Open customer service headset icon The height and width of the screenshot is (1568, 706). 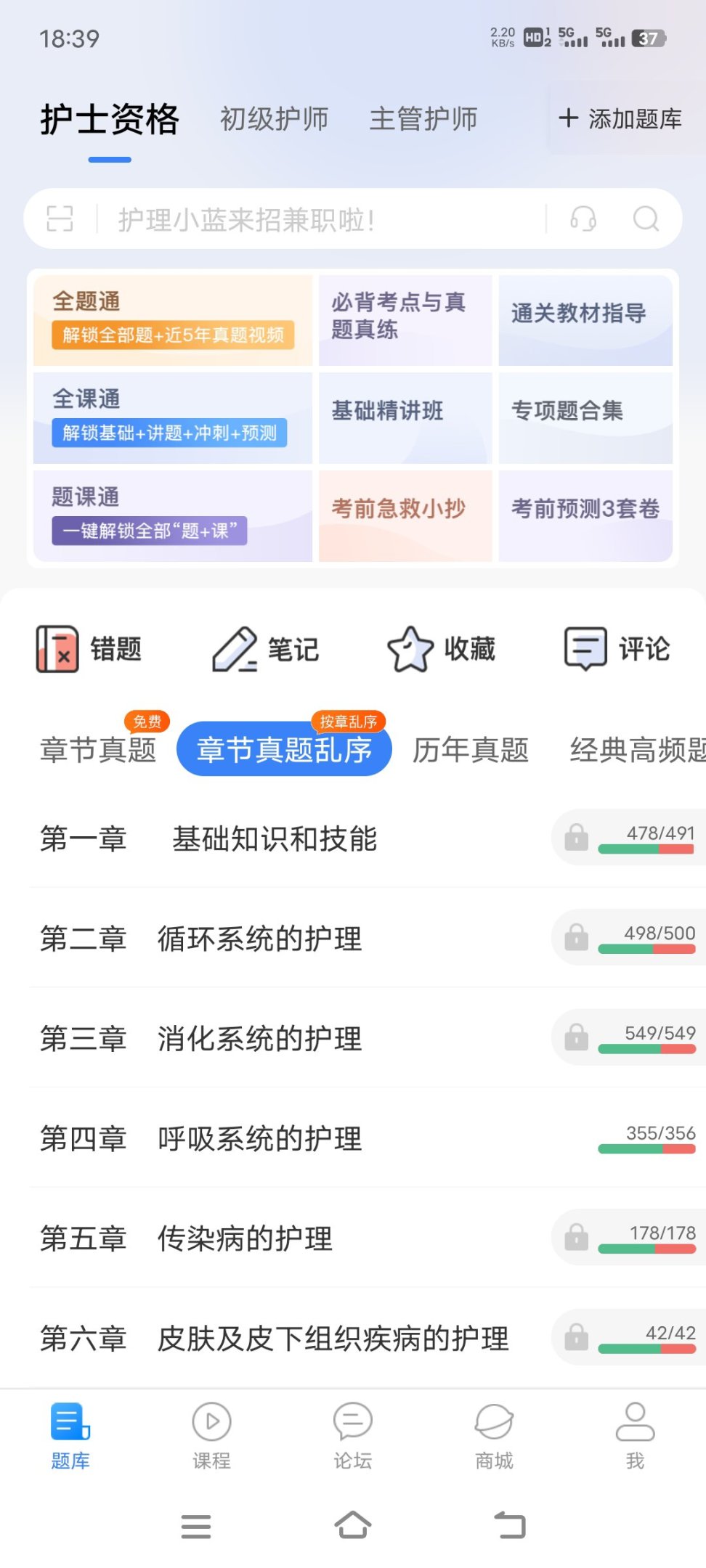coord(583,219)
